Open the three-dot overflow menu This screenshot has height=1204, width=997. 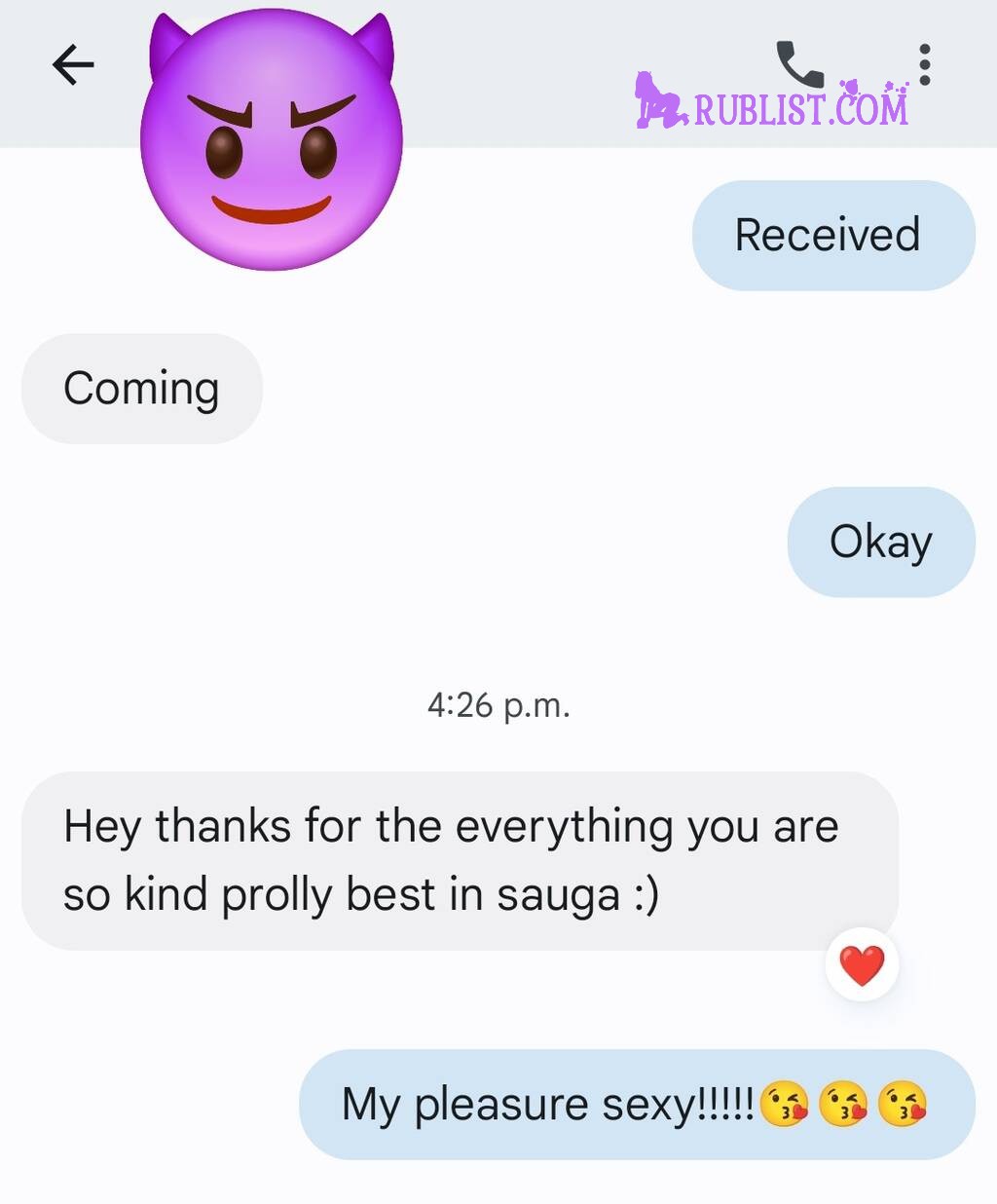pyautogui.click(x=924, y=64)
